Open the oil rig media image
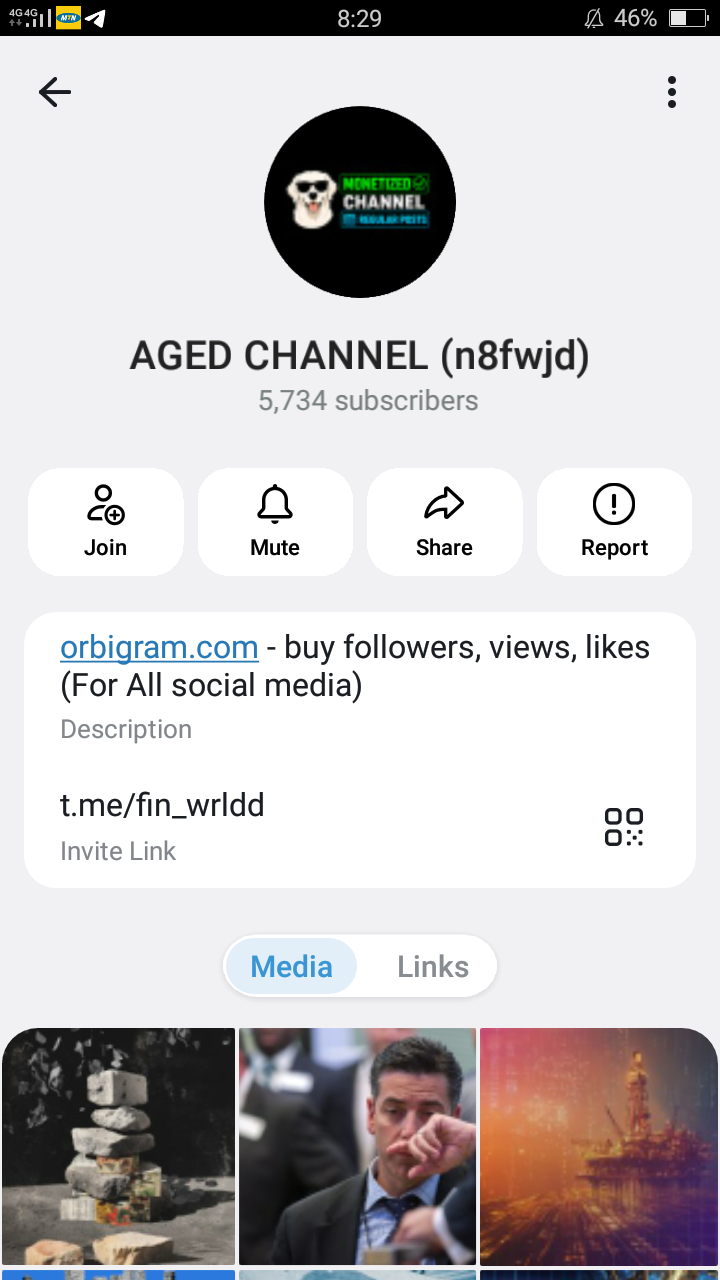The image size is (720, 1280). [599, 1147]
